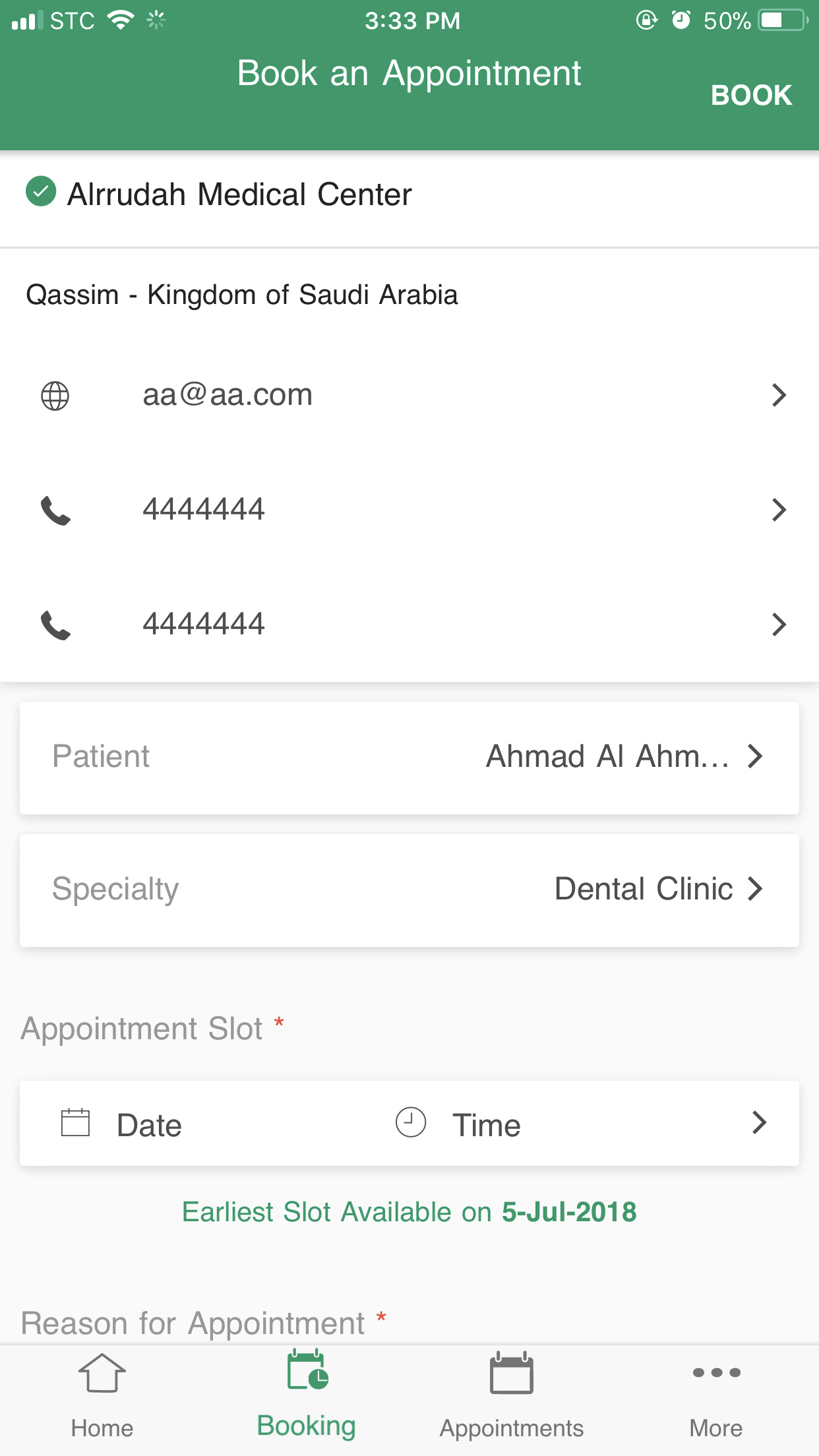Pick an appointment date and time
Image resolution: width=819 pixels, height=1456 pixels.
tap(409, 1124)
